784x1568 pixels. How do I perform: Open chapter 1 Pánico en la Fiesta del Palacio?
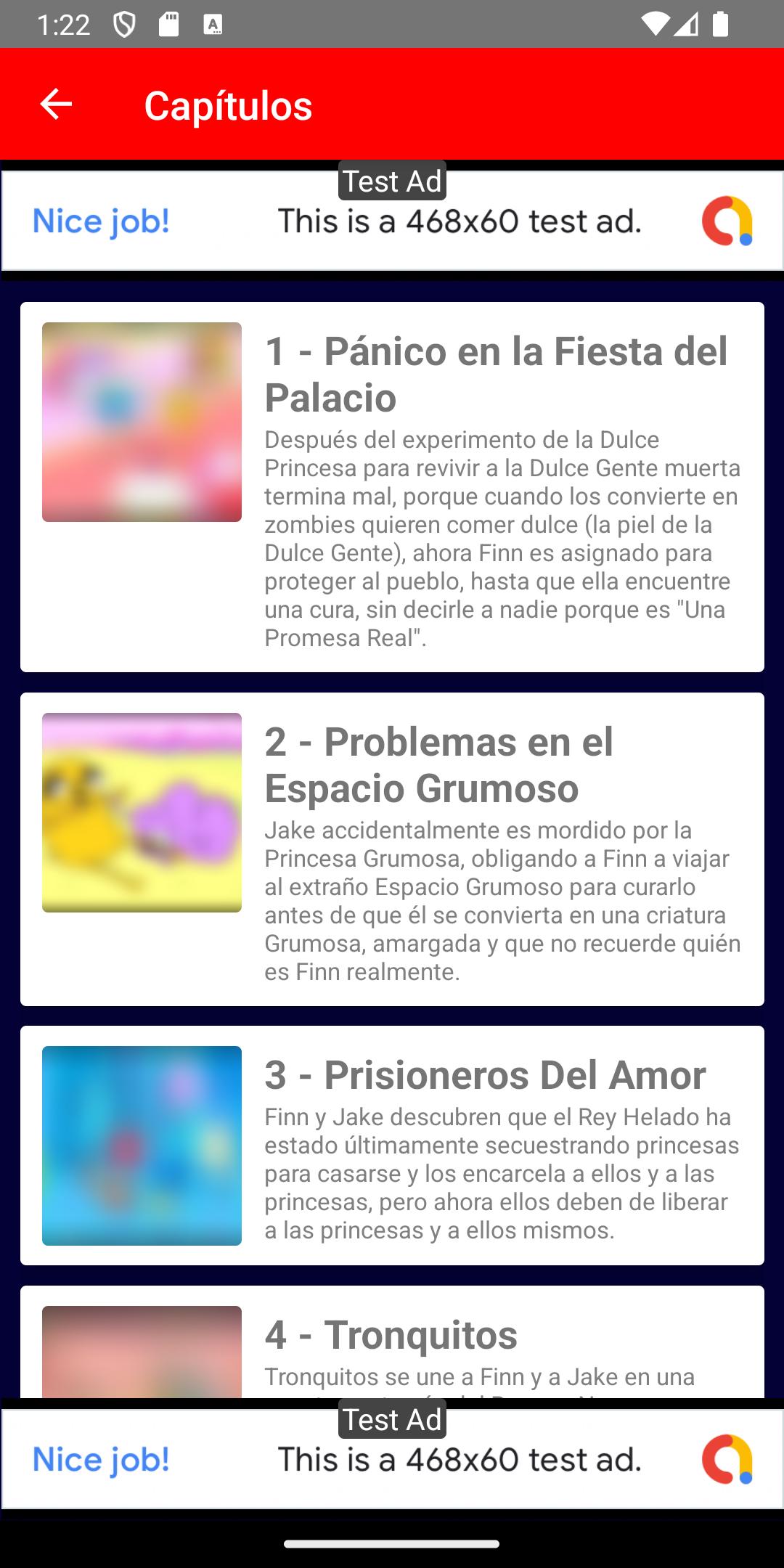(392, 486)
